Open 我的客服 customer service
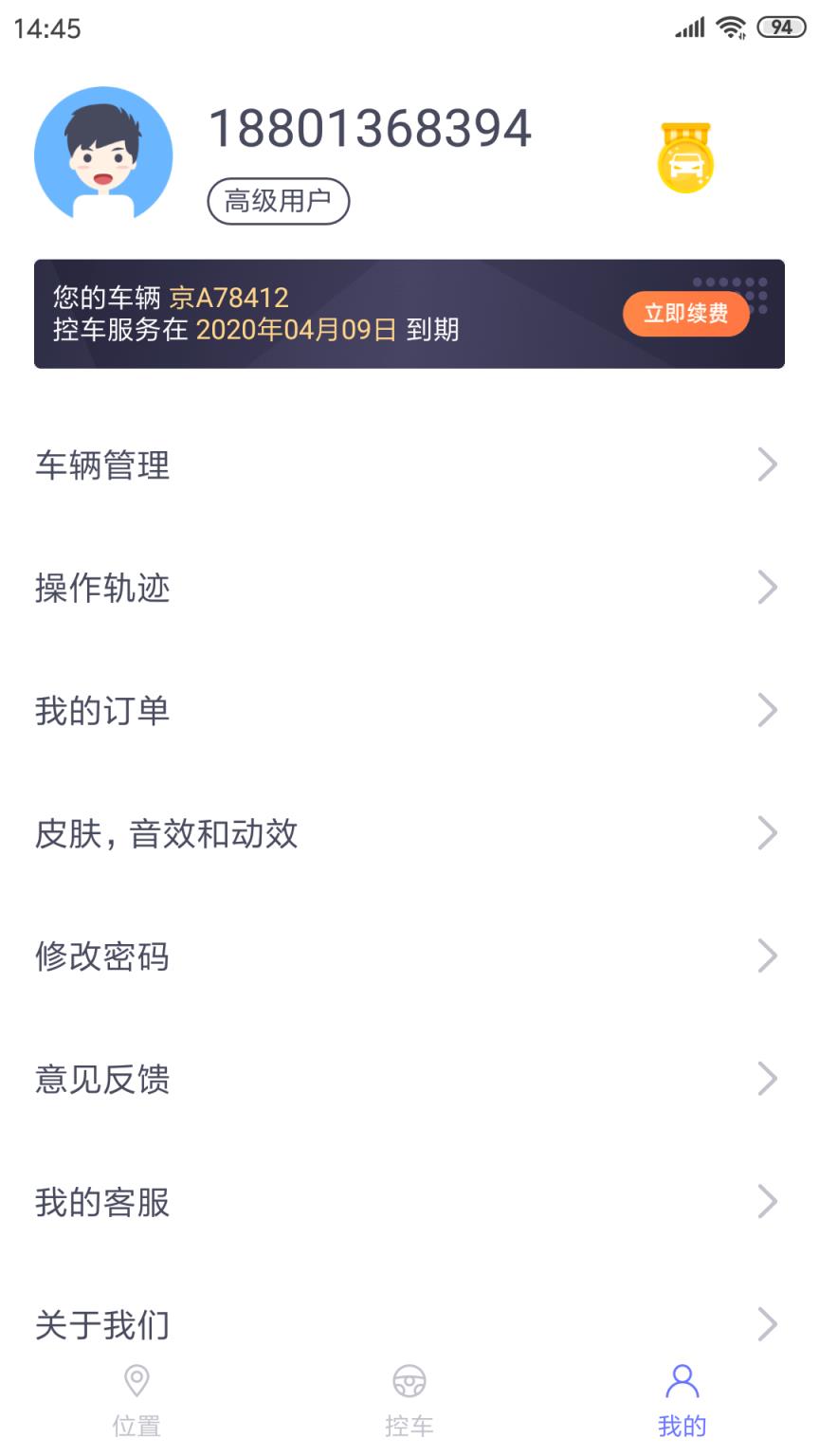 pos(102,1202)
